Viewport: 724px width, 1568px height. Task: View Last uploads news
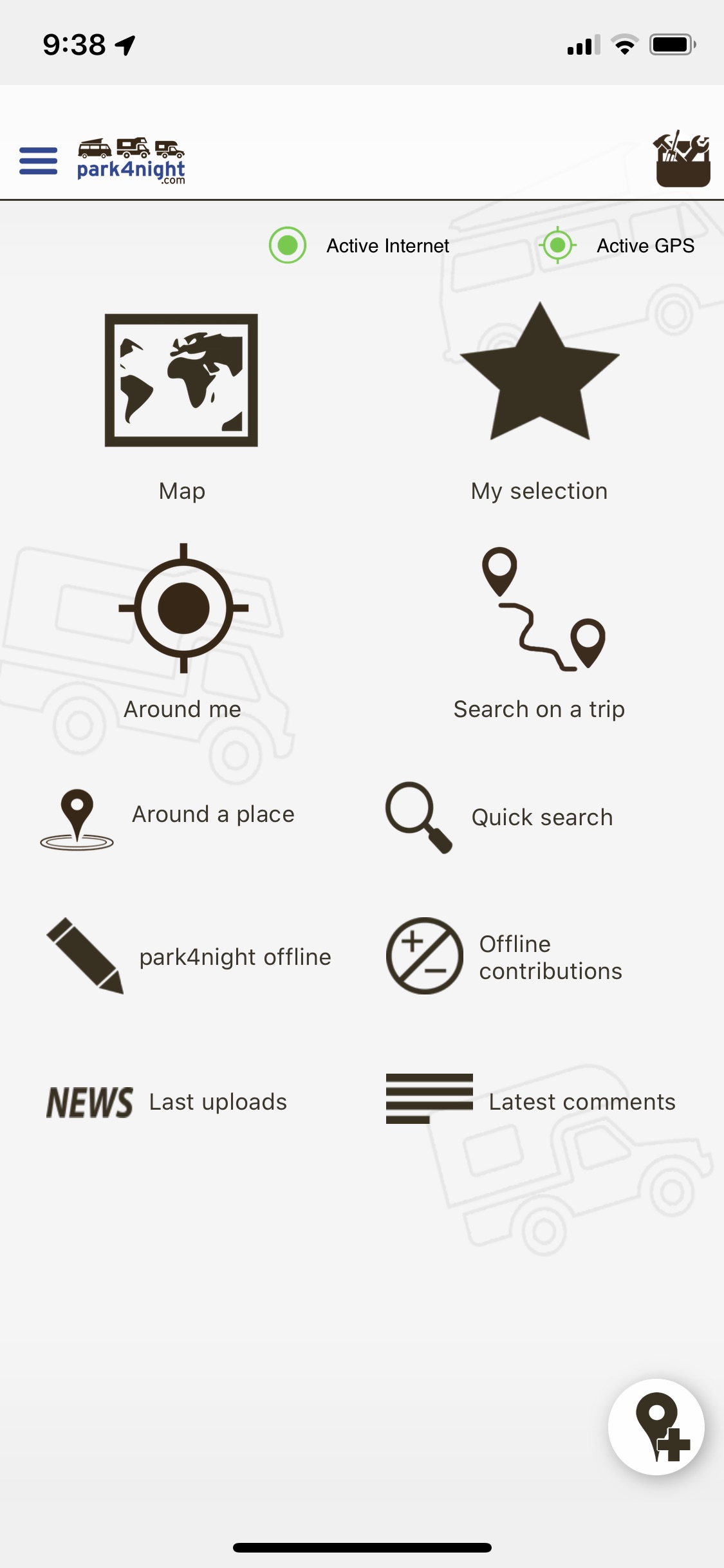point(167,1101)
